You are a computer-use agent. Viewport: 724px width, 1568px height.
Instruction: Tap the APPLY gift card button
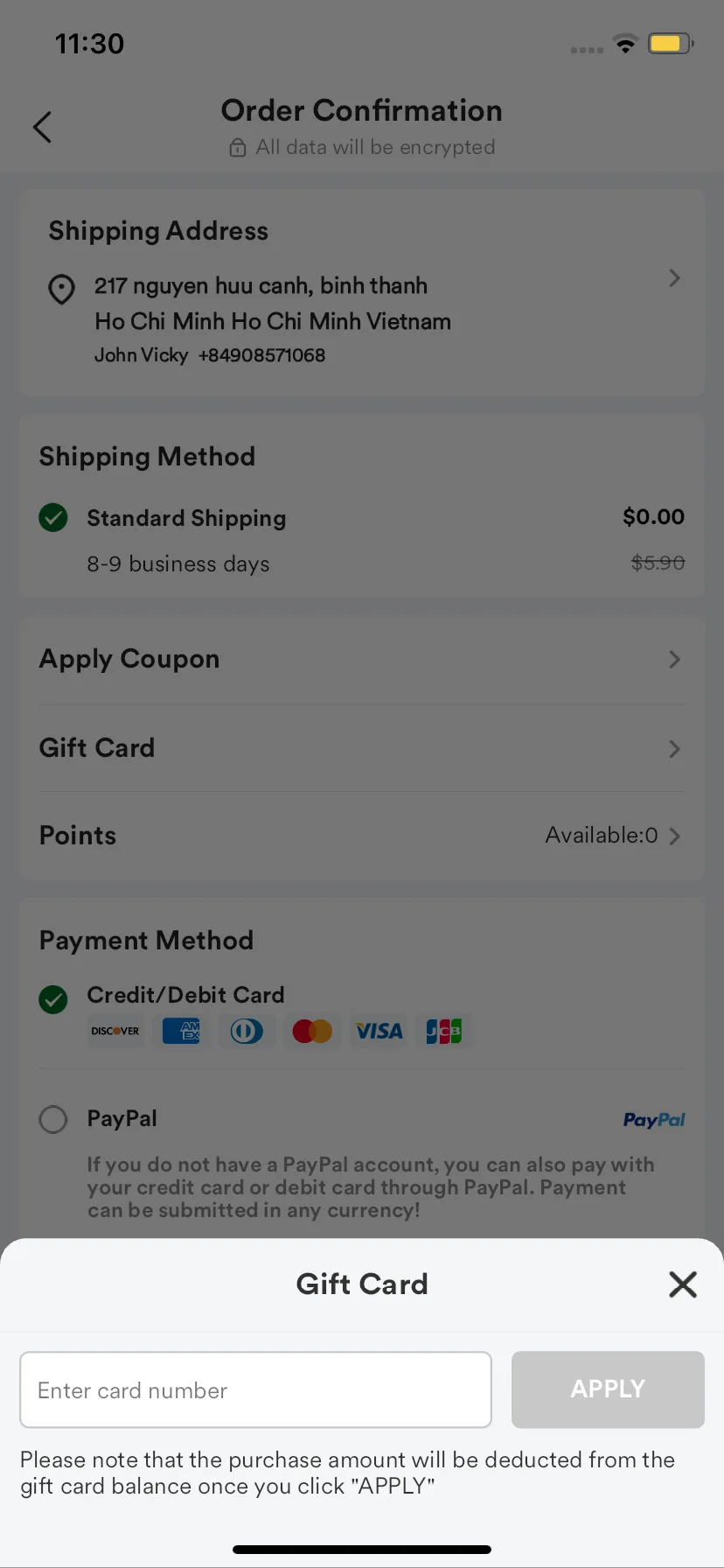[x=608, y=1389]
